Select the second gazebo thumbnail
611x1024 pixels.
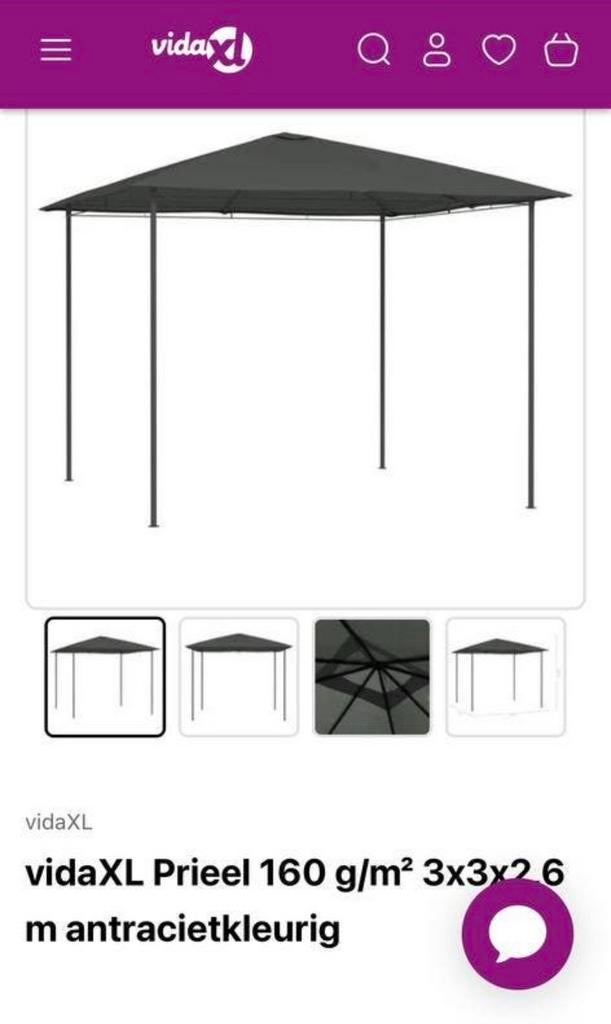(x=238, y=677)
